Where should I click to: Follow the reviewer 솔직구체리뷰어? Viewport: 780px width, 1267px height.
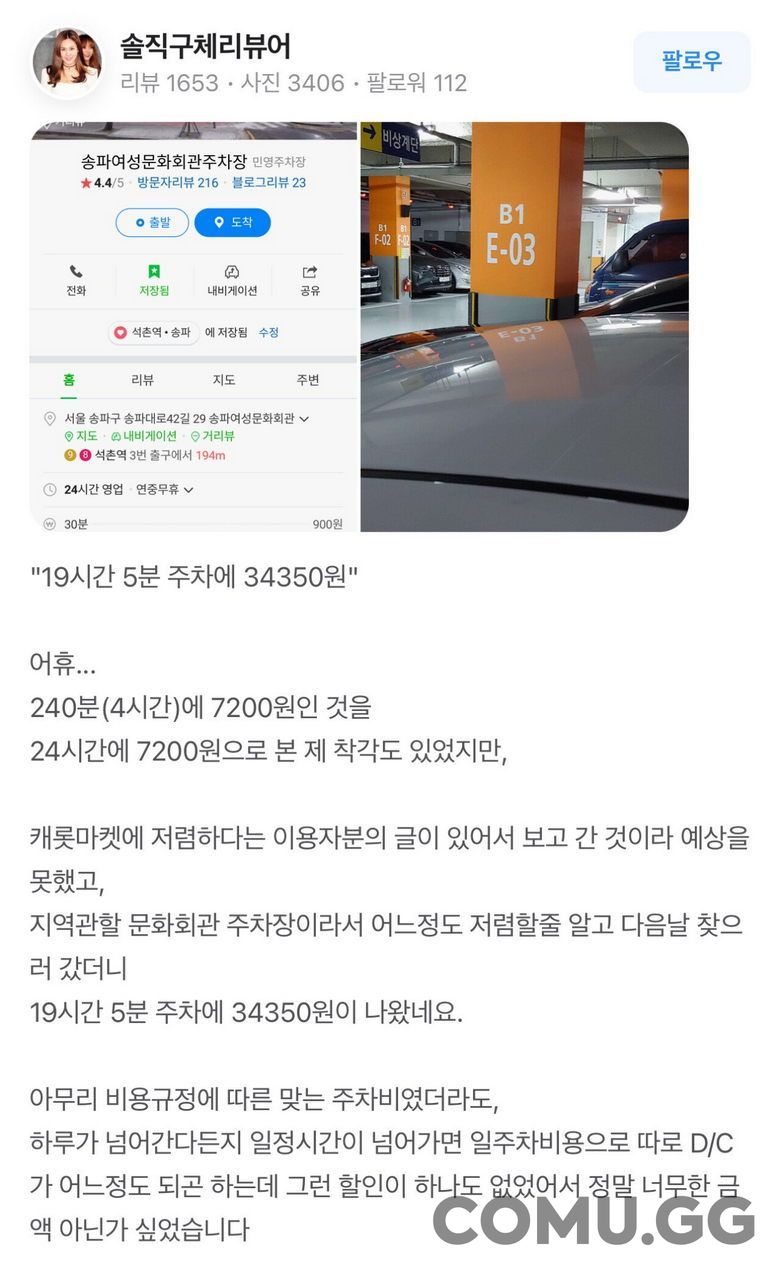click(691, 61)
